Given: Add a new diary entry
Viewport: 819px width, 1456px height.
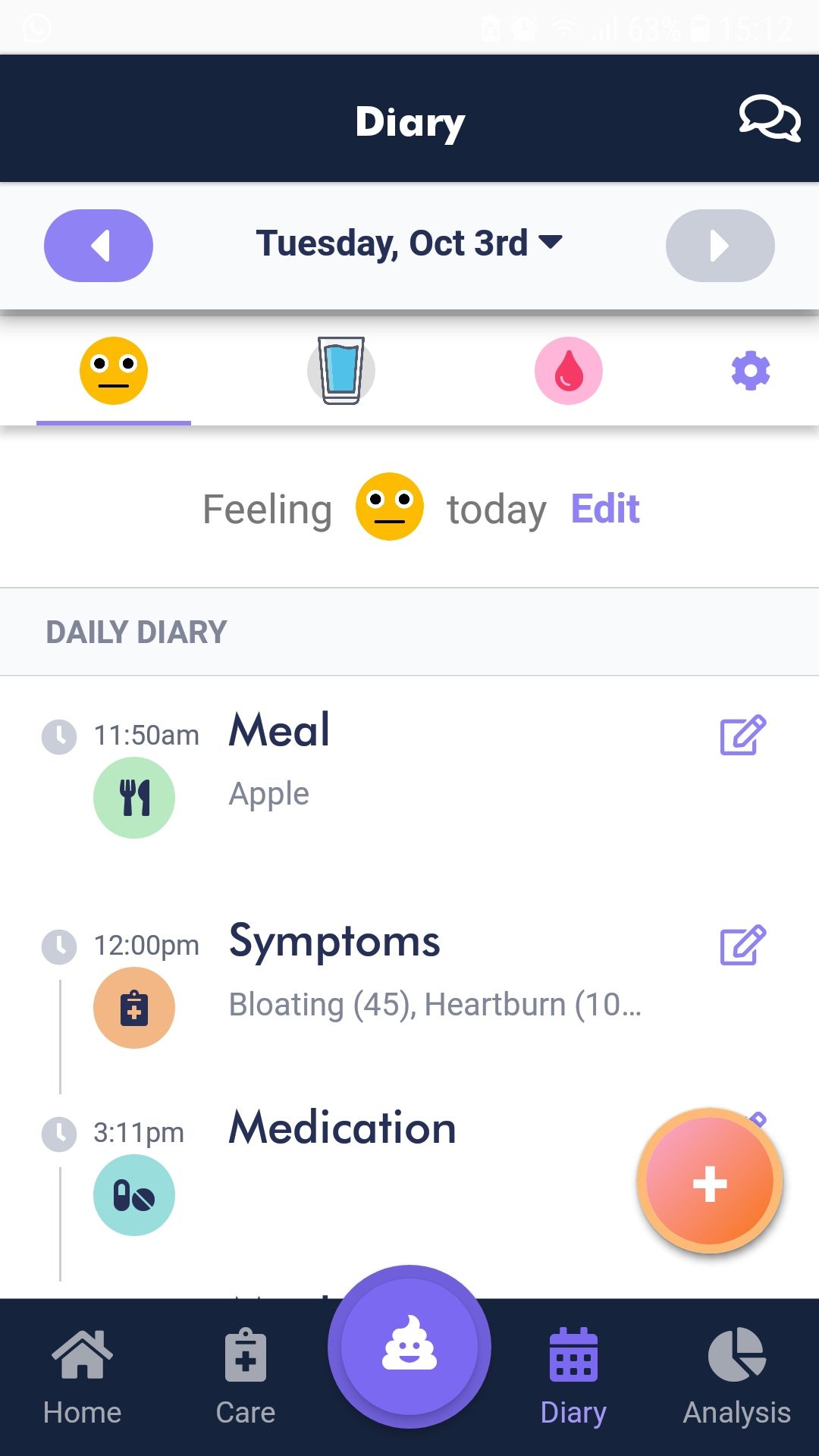Looking at the screenshot, I should coord(710,1181).
